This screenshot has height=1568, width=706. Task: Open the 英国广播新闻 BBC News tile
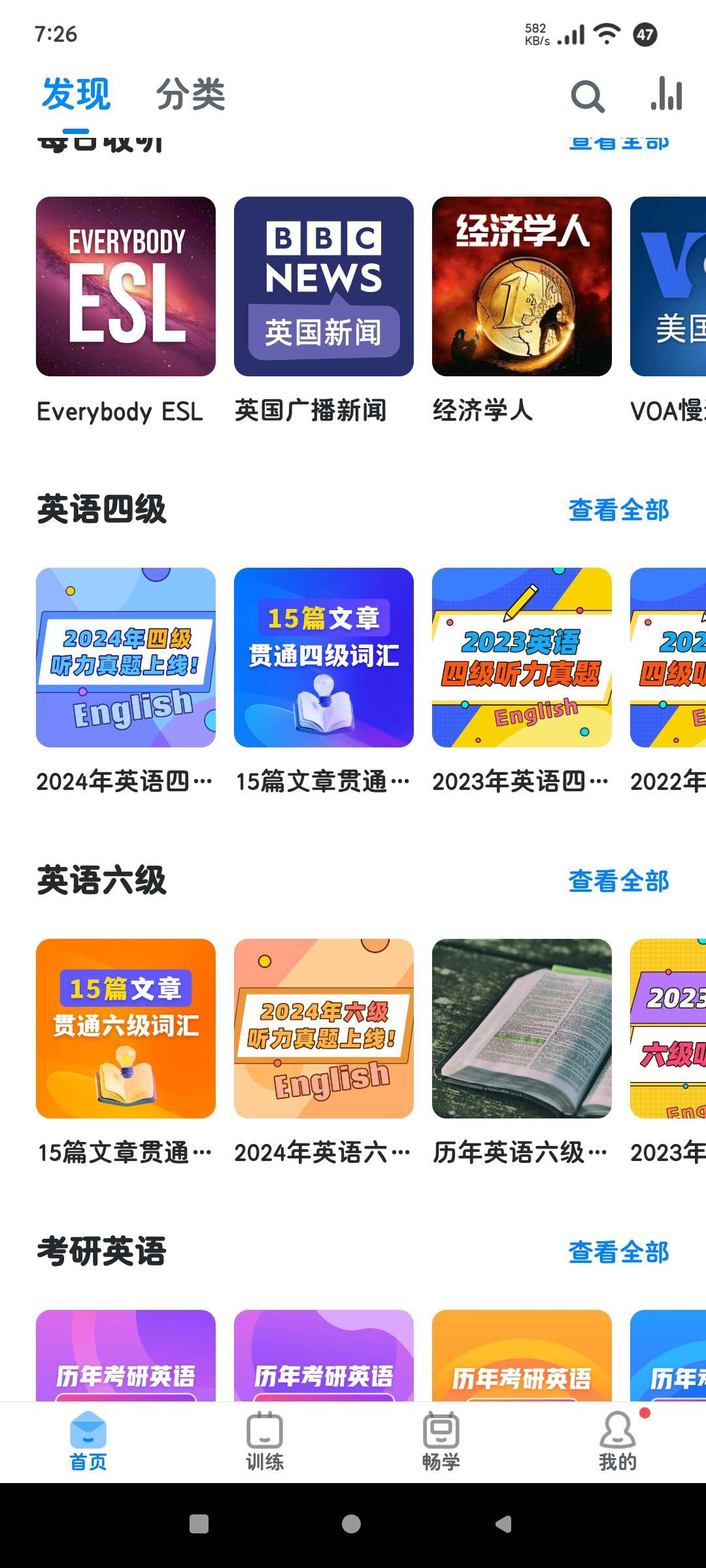324,287
